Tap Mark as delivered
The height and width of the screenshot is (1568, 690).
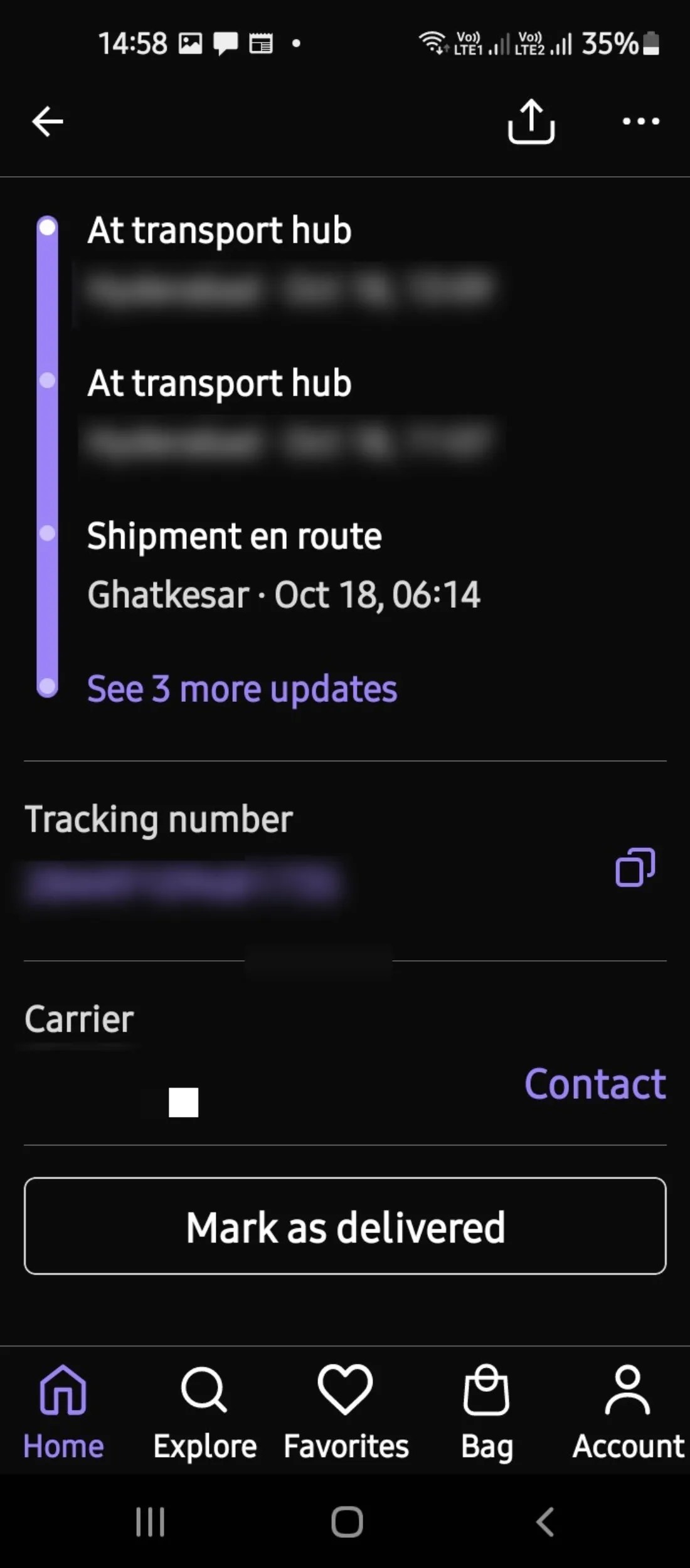coord(345,1227)
